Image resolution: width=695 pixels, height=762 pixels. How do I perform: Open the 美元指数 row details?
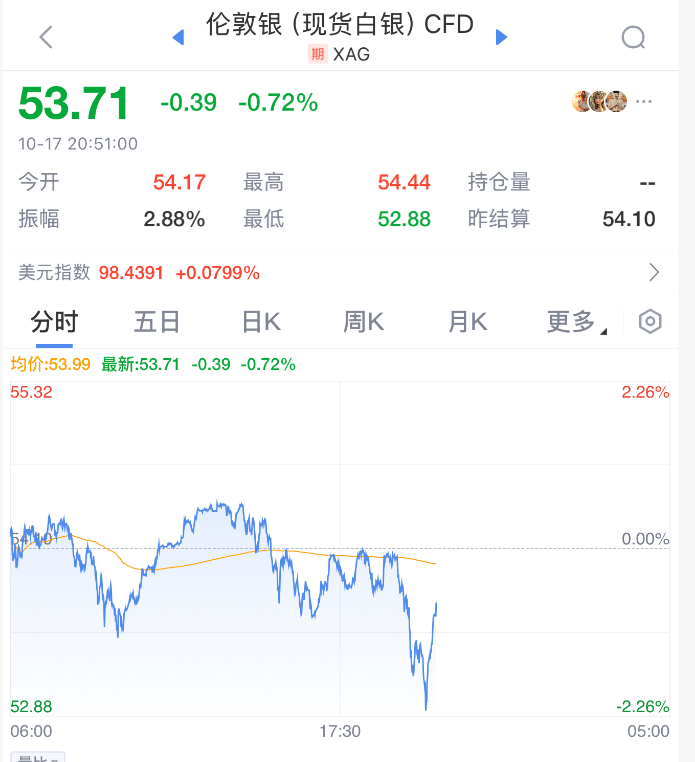[654, 272]
